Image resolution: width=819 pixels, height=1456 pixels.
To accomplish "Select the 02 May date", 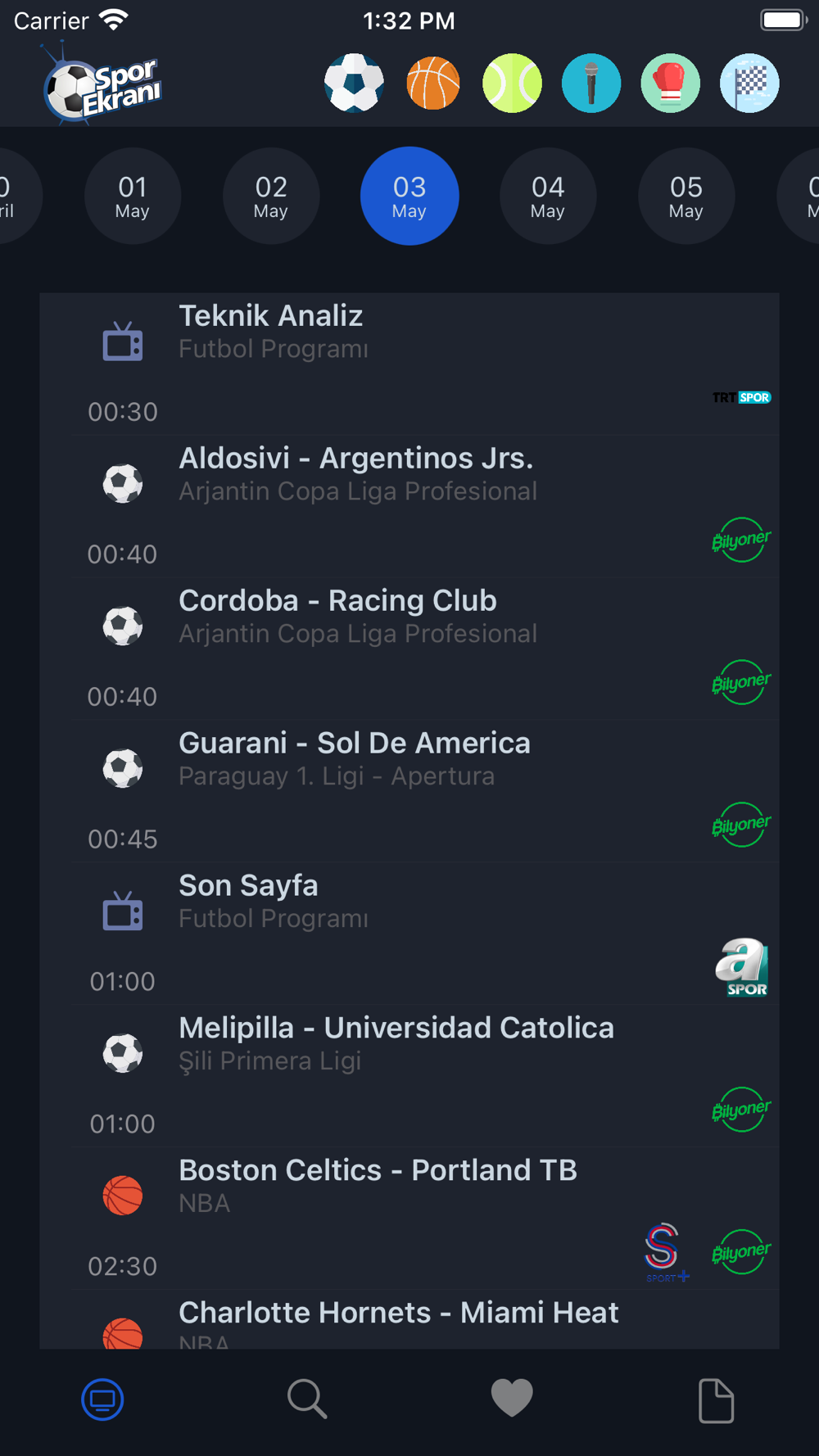I will [271, 196].
